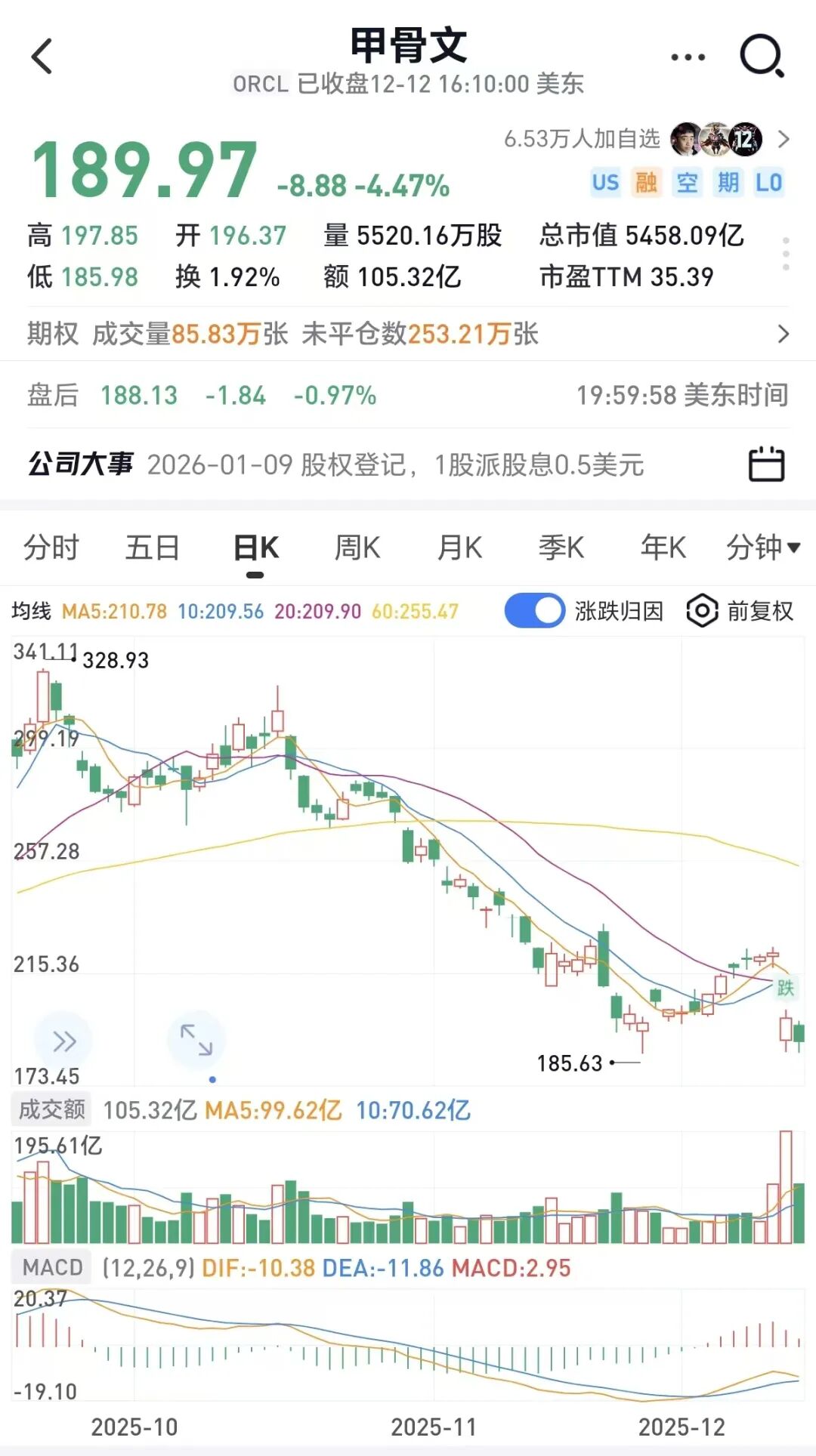Image resolution: width=816 pixels, height=1456 pixels.
Task: Expand the chart to full screen
Action: point(196,1040)
